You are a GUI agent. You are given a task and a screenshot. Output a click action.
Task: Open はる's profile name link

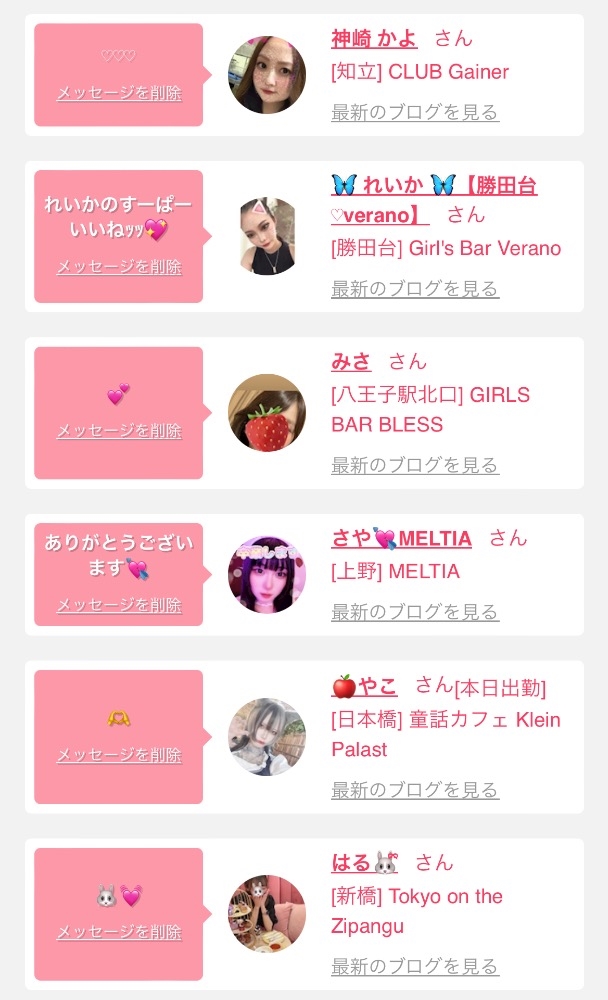coord(364,863)
